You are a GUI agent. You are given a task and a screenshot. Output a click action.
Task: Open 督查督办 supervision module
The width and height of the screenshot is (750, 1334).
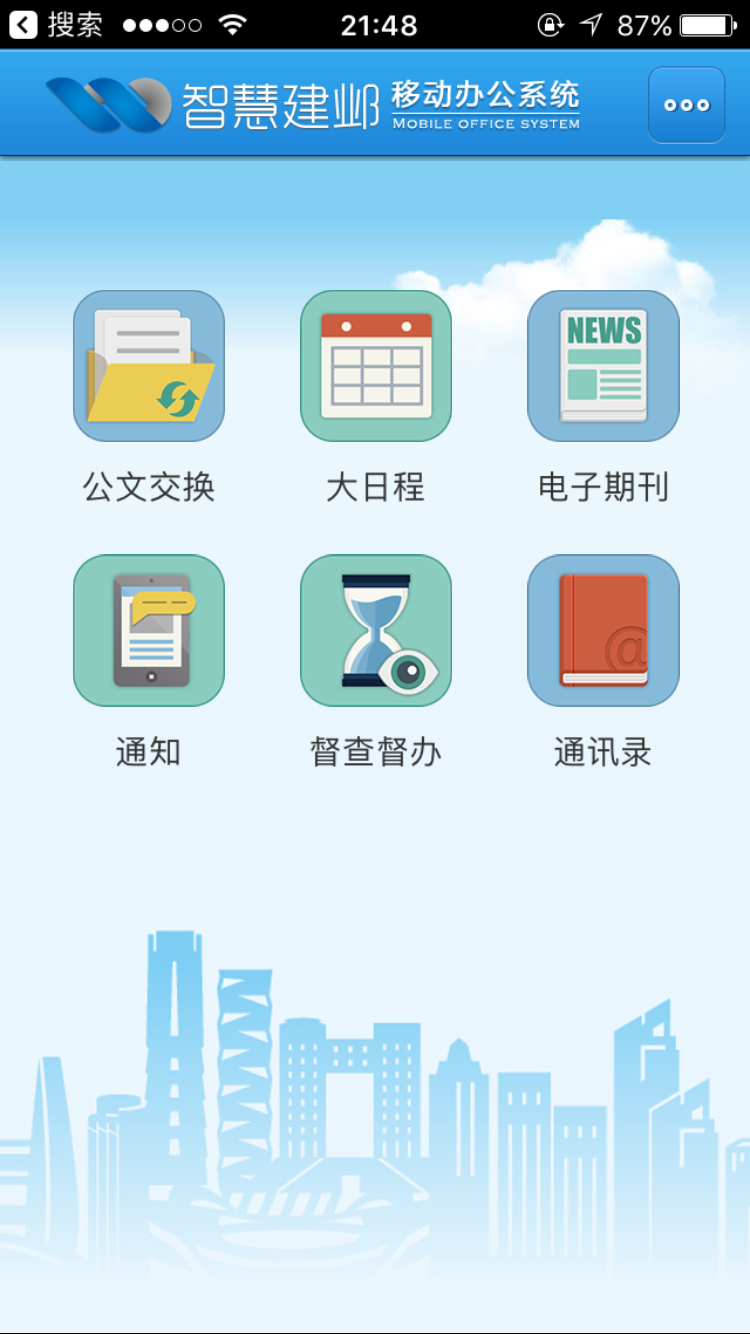[x=376, y=630]
